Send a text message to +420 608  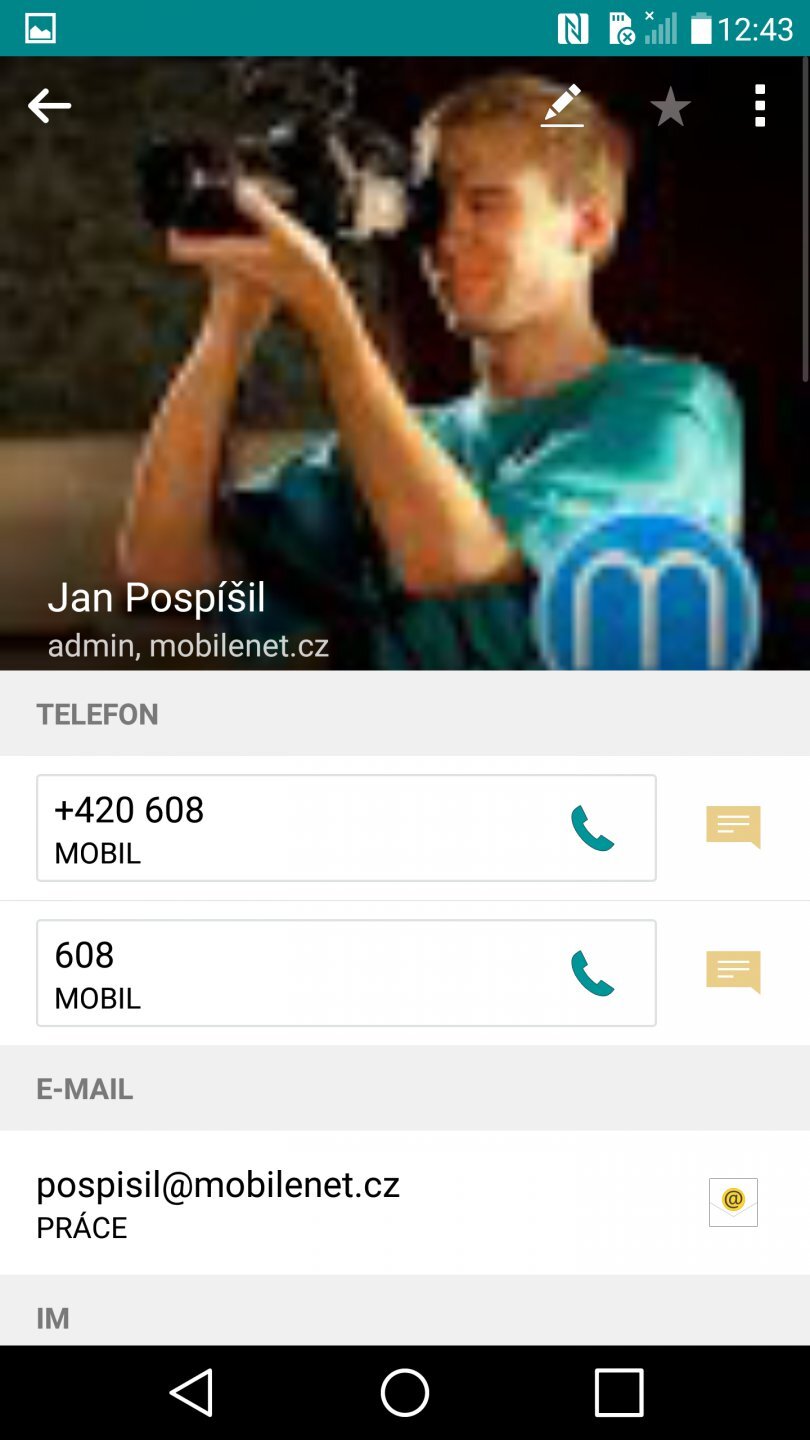point(733,828)
